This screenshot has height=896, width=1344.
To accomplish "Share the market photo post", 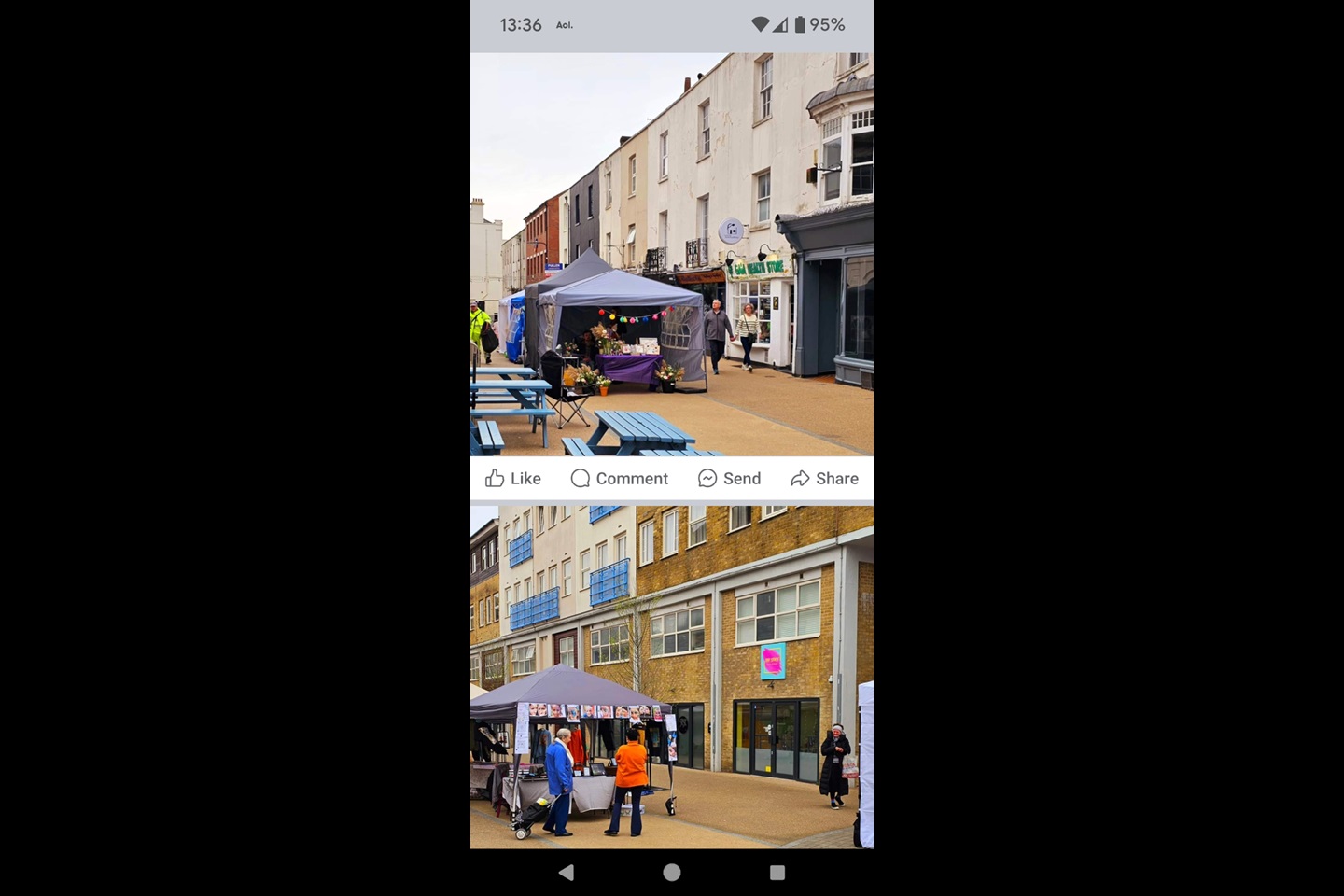I will coord(824,479).
